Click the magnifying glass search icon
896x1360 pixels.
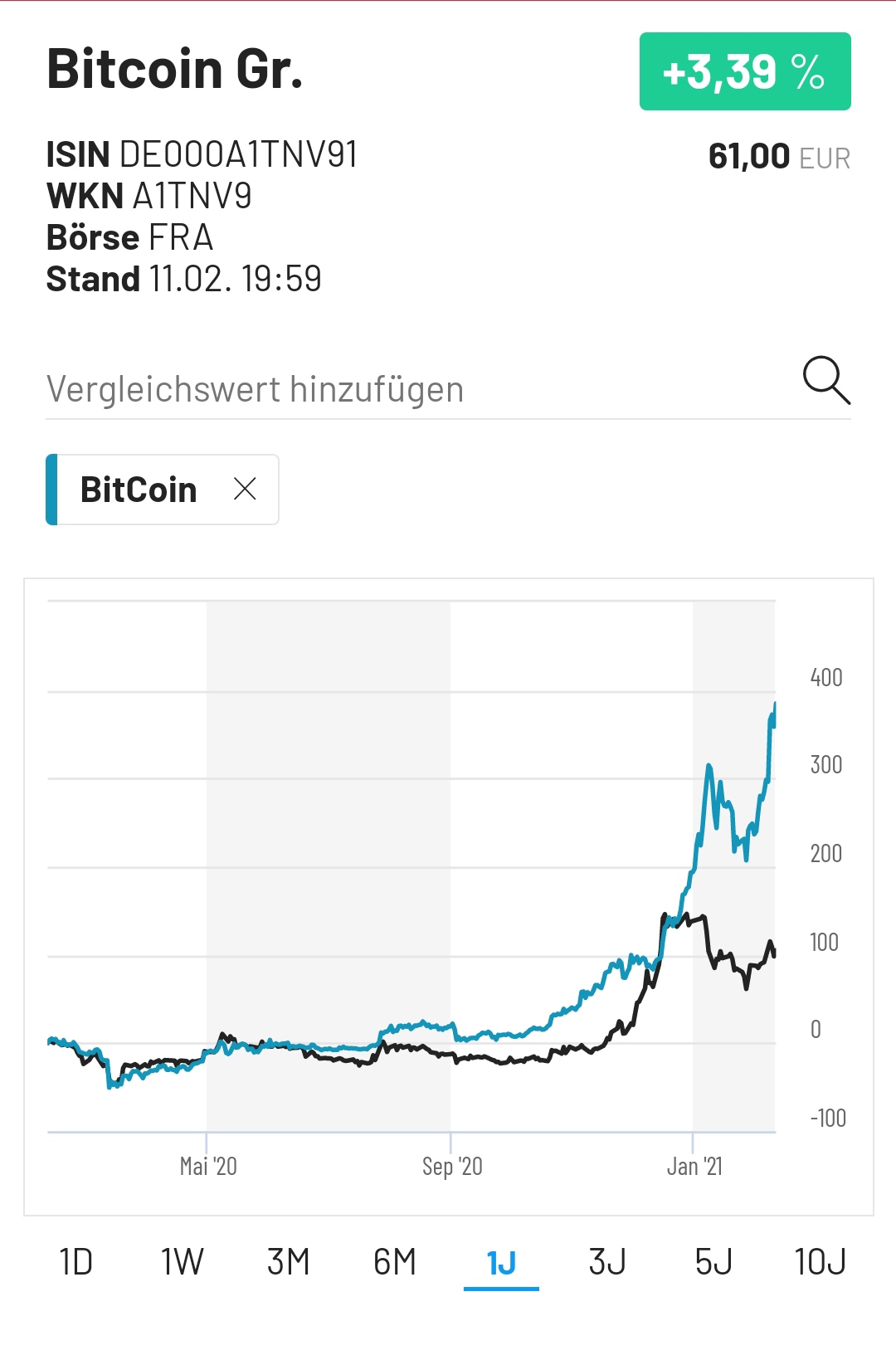click(x=825, y=380)
